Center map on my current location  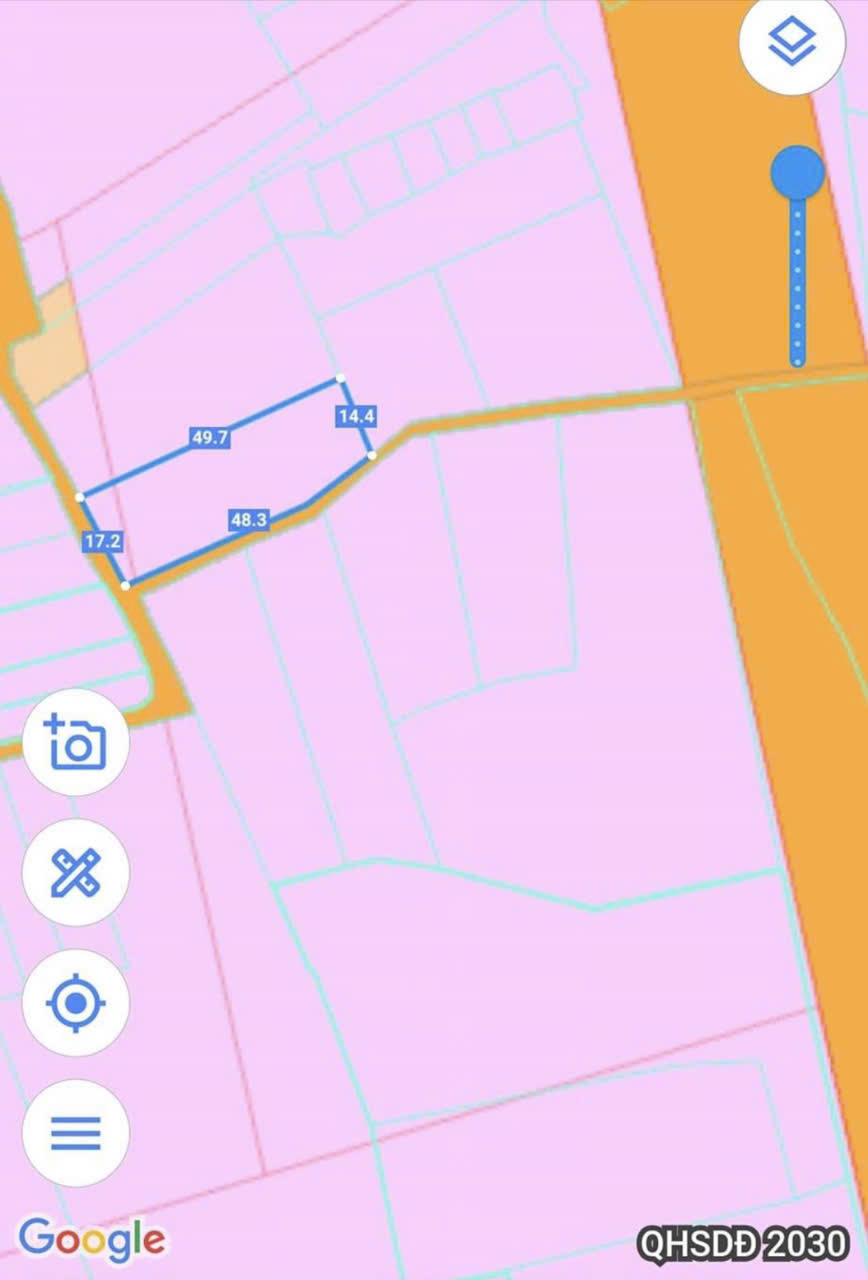tap(76, 1002)
